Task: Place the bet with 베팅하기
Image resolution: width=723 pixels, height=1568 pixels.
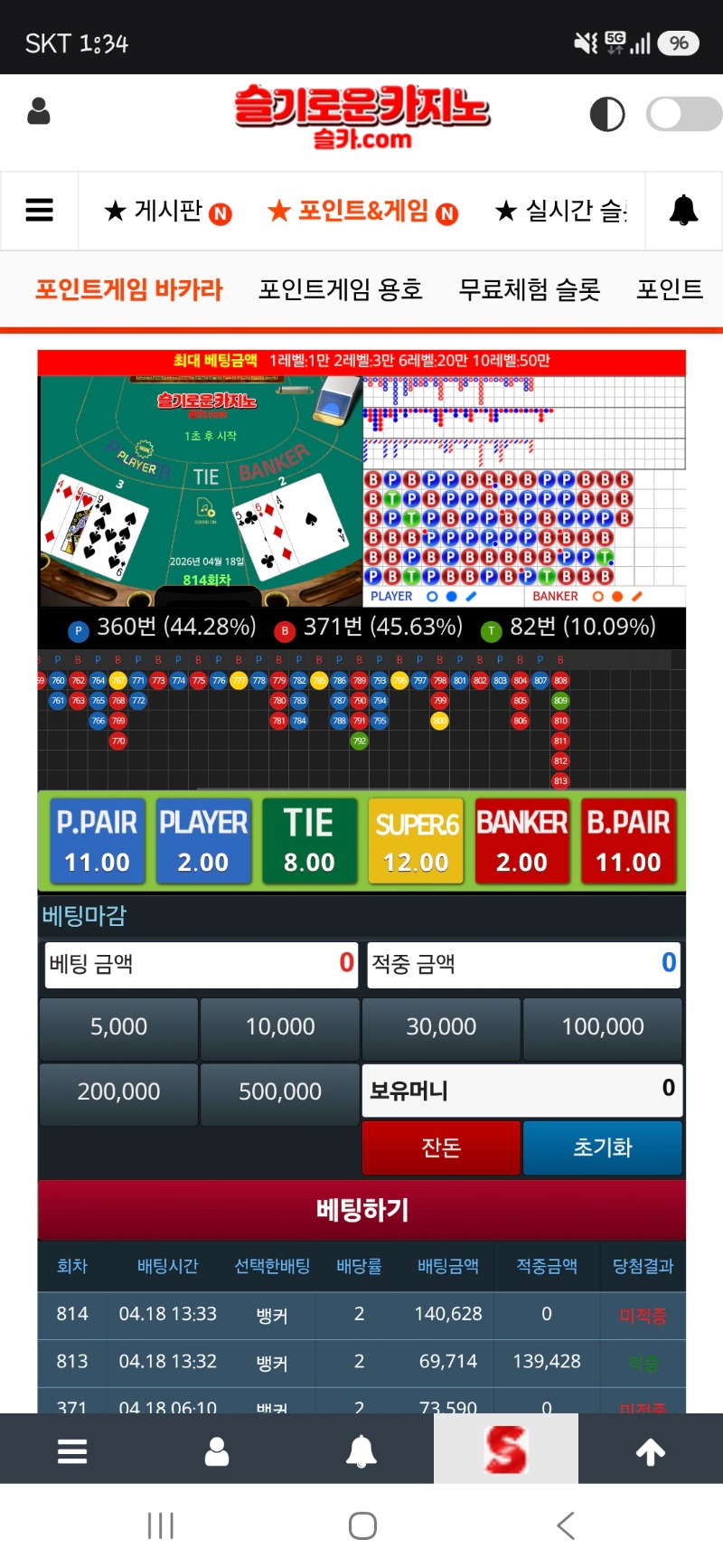Action: pyautogui.click(x=361, y=1210)
